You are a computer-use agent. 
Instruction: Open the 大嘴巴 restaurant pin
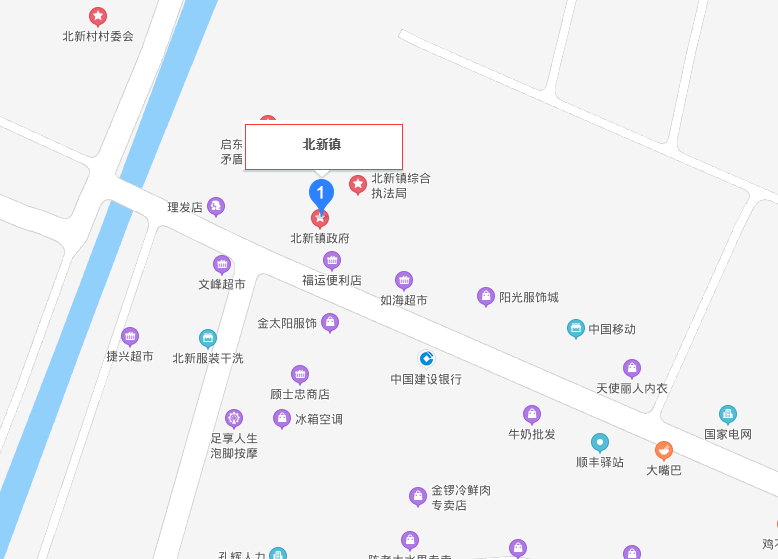pos(664,451)
